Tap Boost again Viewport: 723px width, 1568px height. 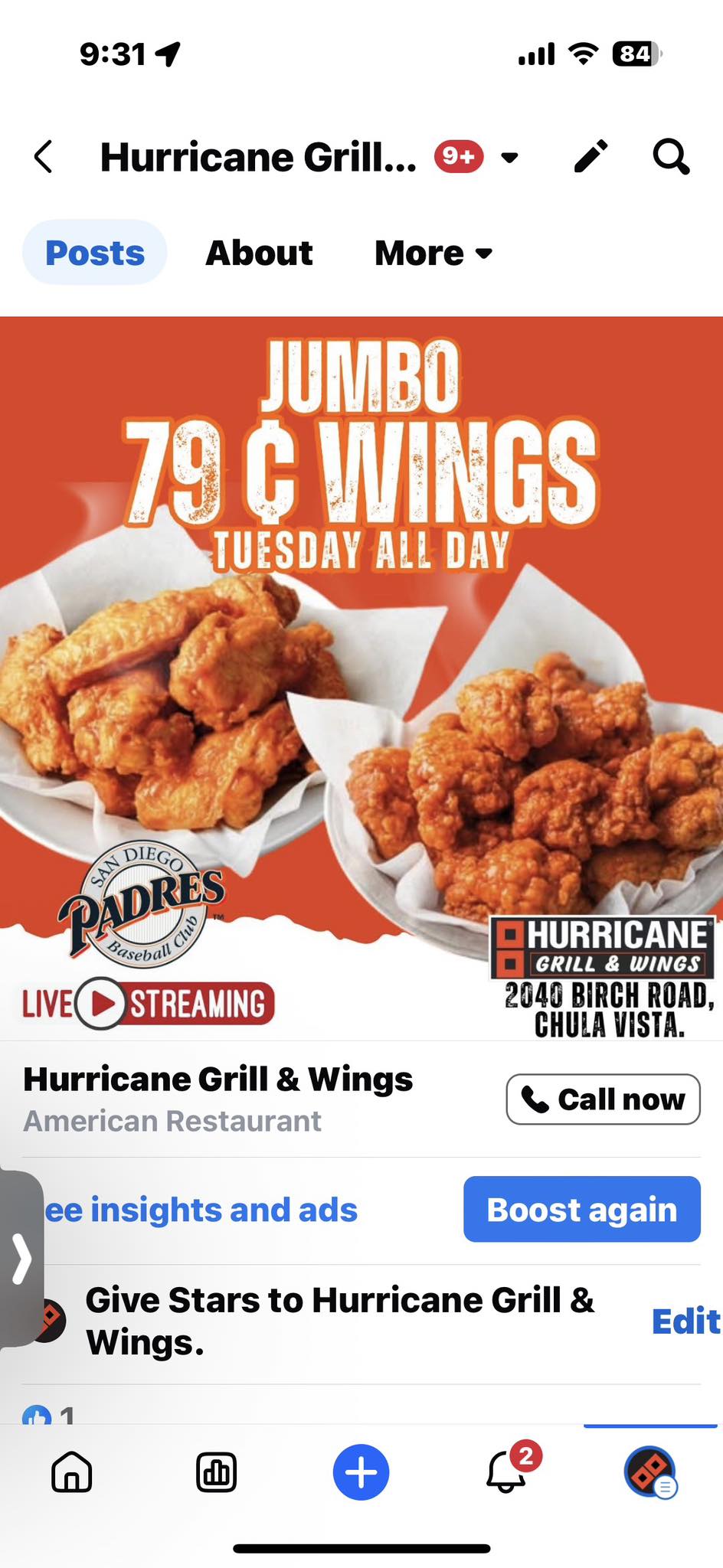click(581, 1210)
